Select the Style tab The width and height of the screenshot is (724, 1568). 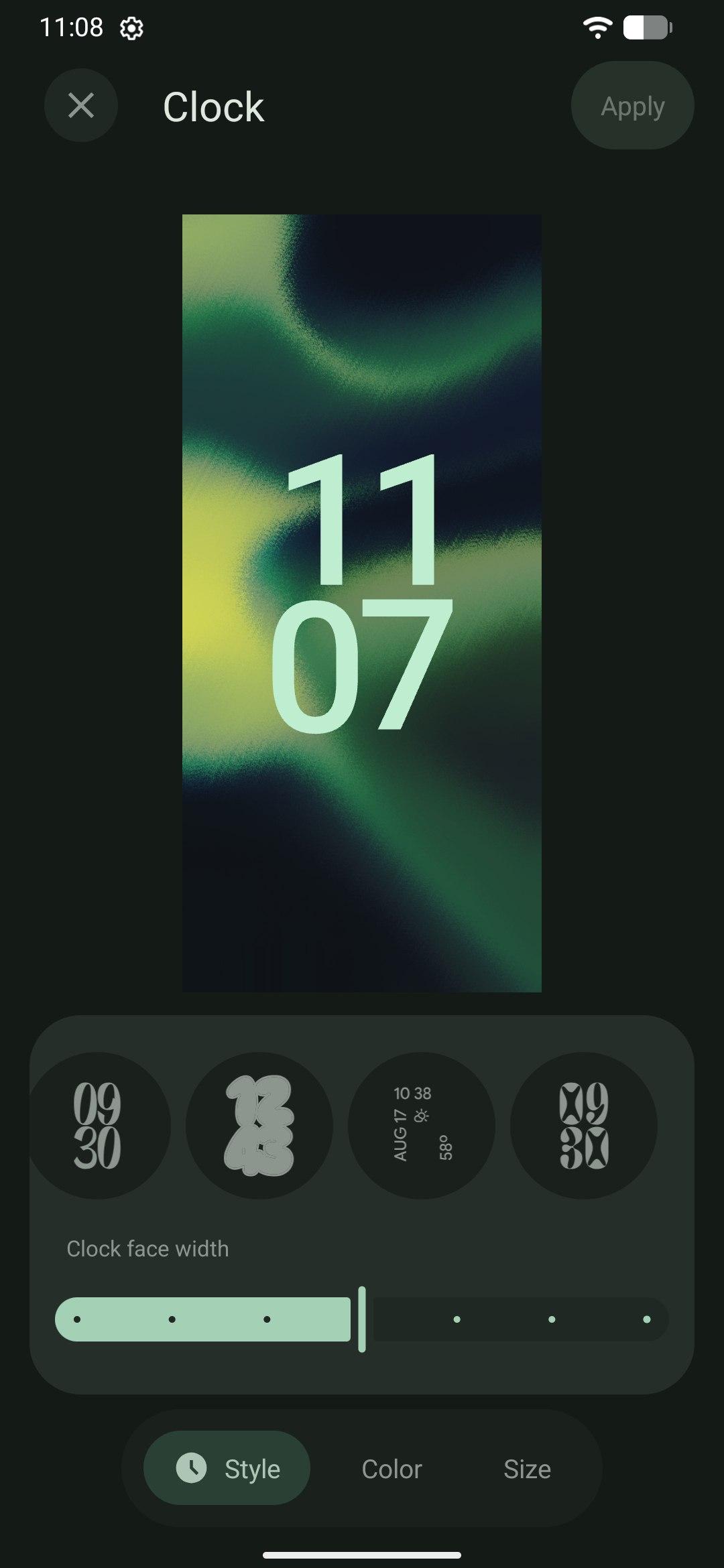[227, 1469]
